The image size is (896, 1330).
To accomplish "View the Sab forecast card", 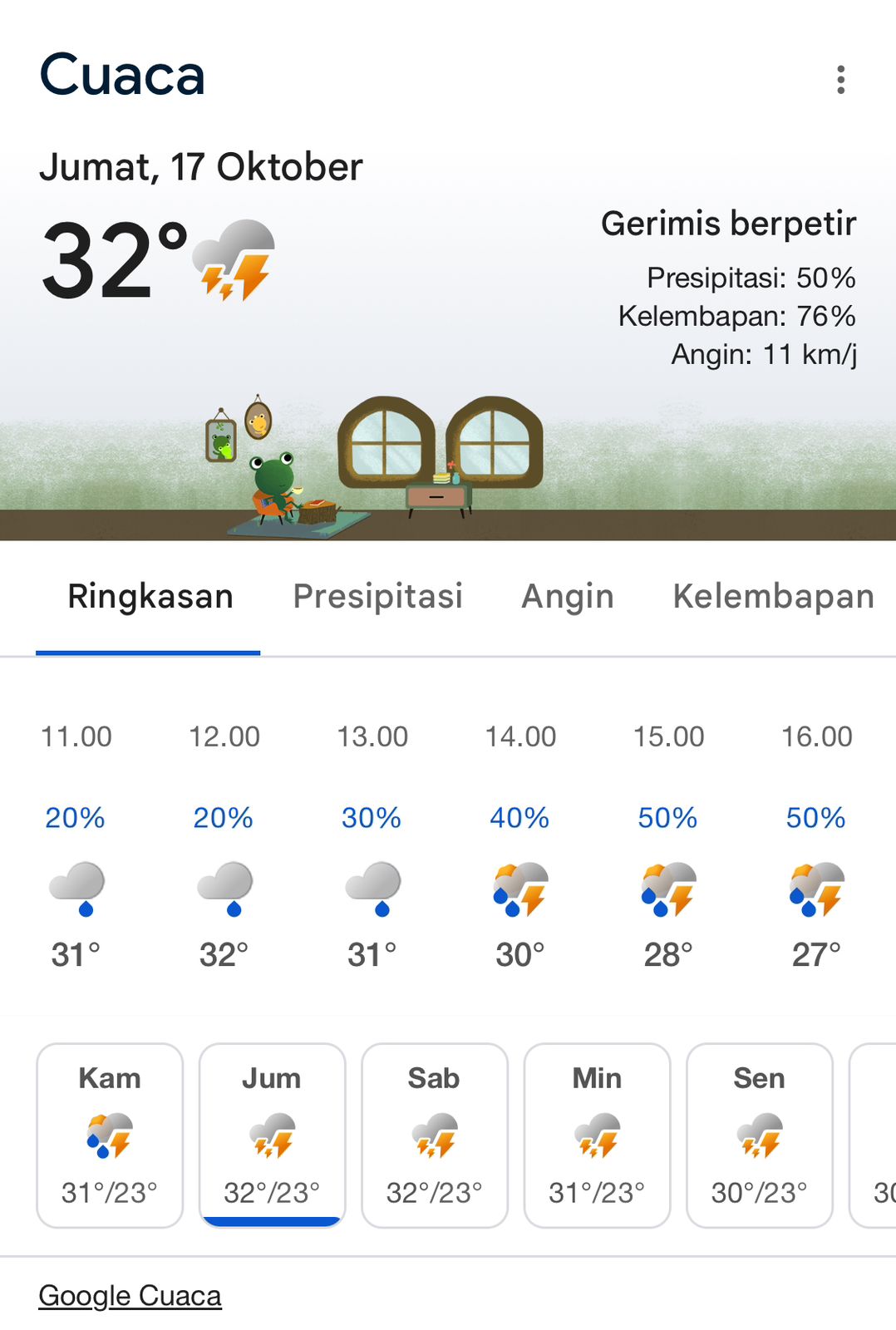I will 435,1135.
